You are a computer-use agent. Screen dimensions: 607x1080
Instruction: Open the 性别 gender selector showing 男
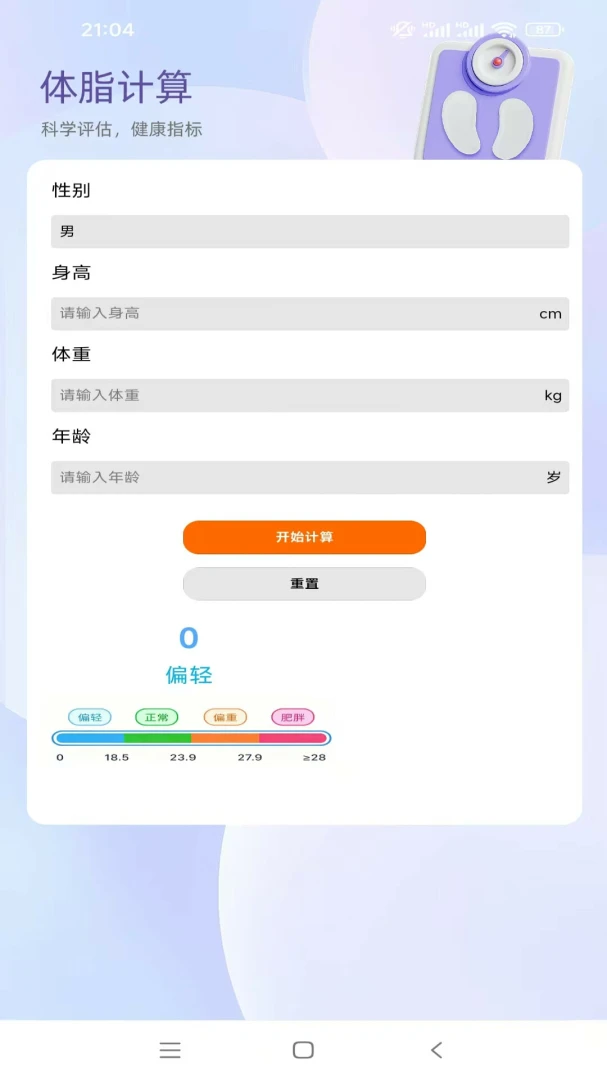pos(310,231)
